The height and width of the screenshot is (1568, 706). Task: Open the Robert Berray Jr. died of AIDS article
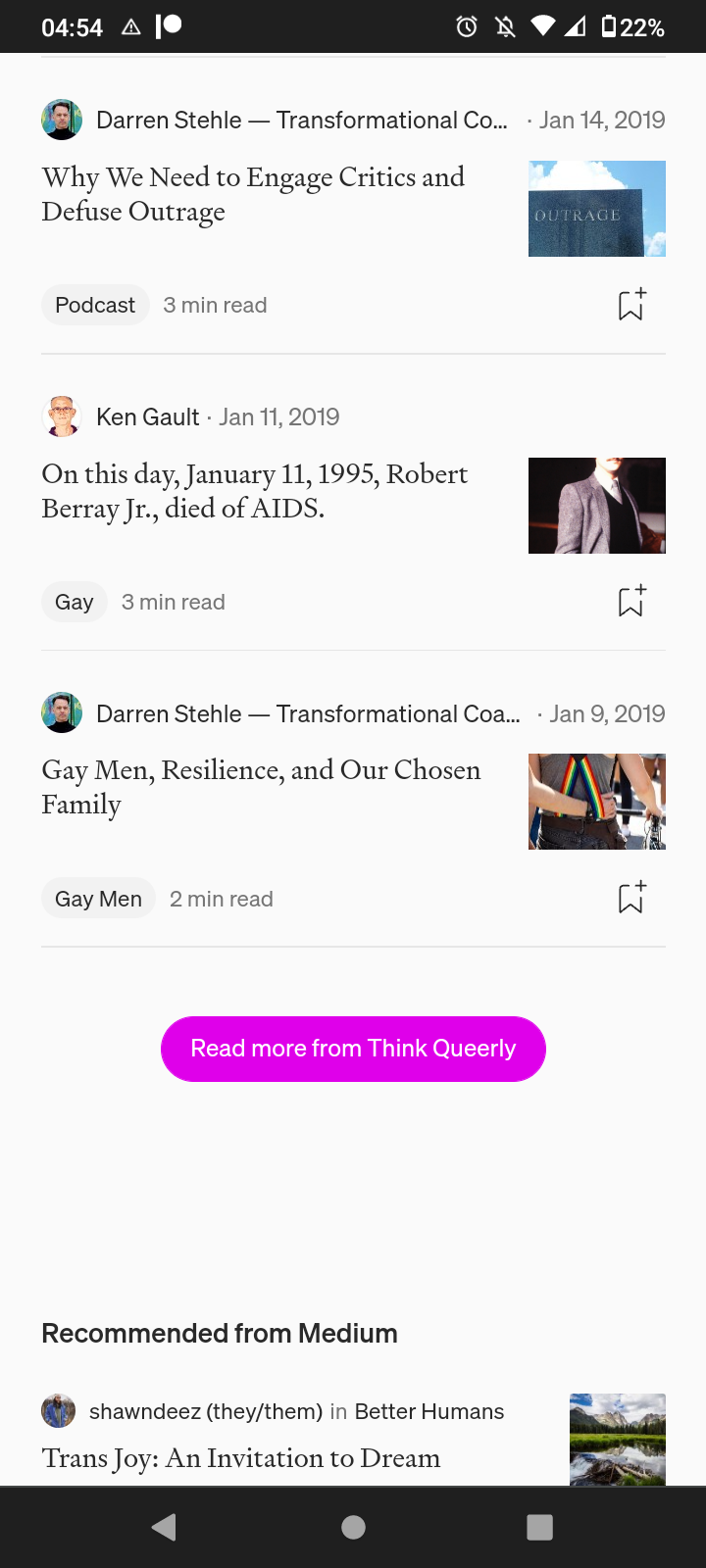click(x=255, y=491)
